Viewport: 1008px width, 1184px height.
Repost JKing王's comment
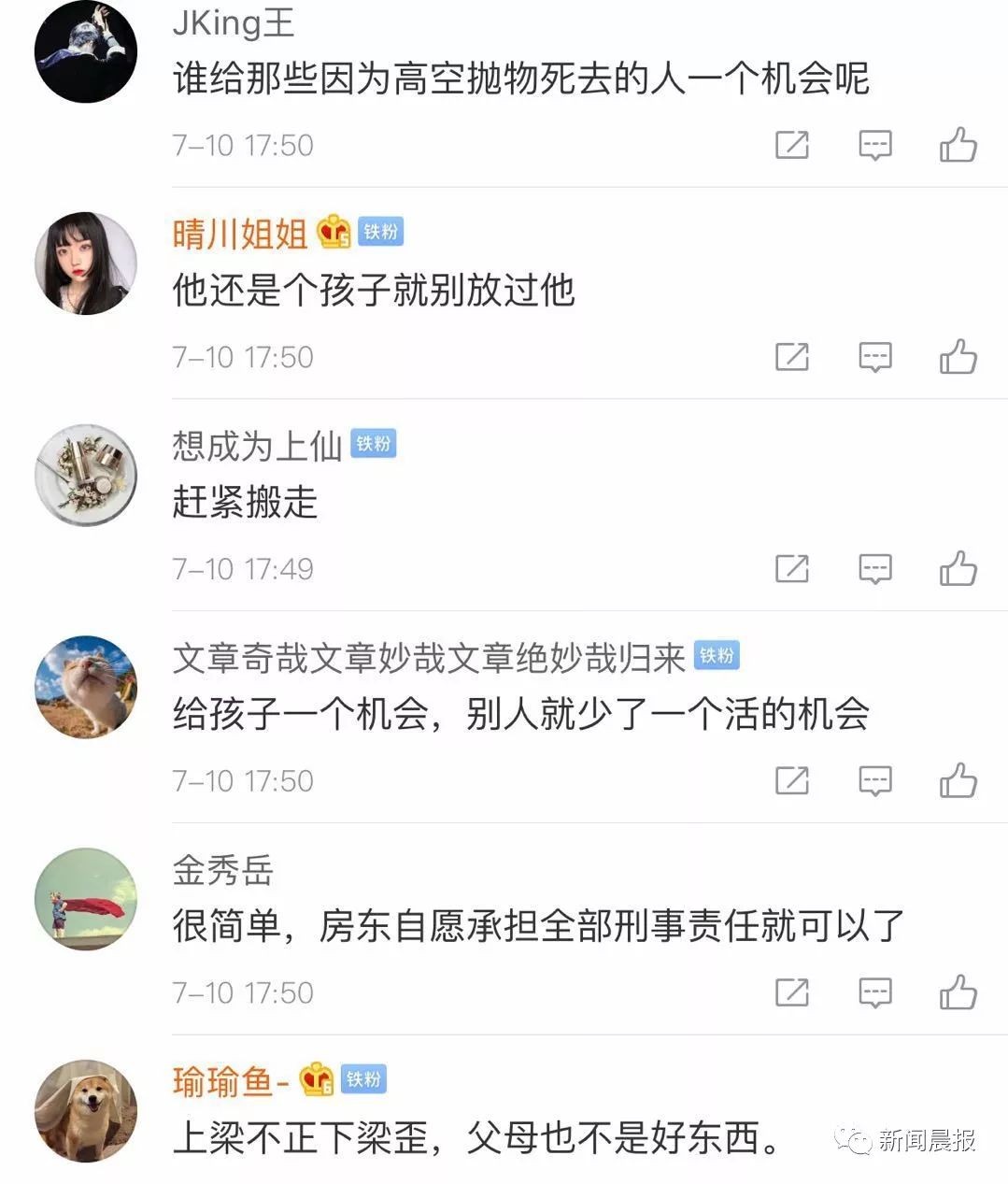(792, 145)
